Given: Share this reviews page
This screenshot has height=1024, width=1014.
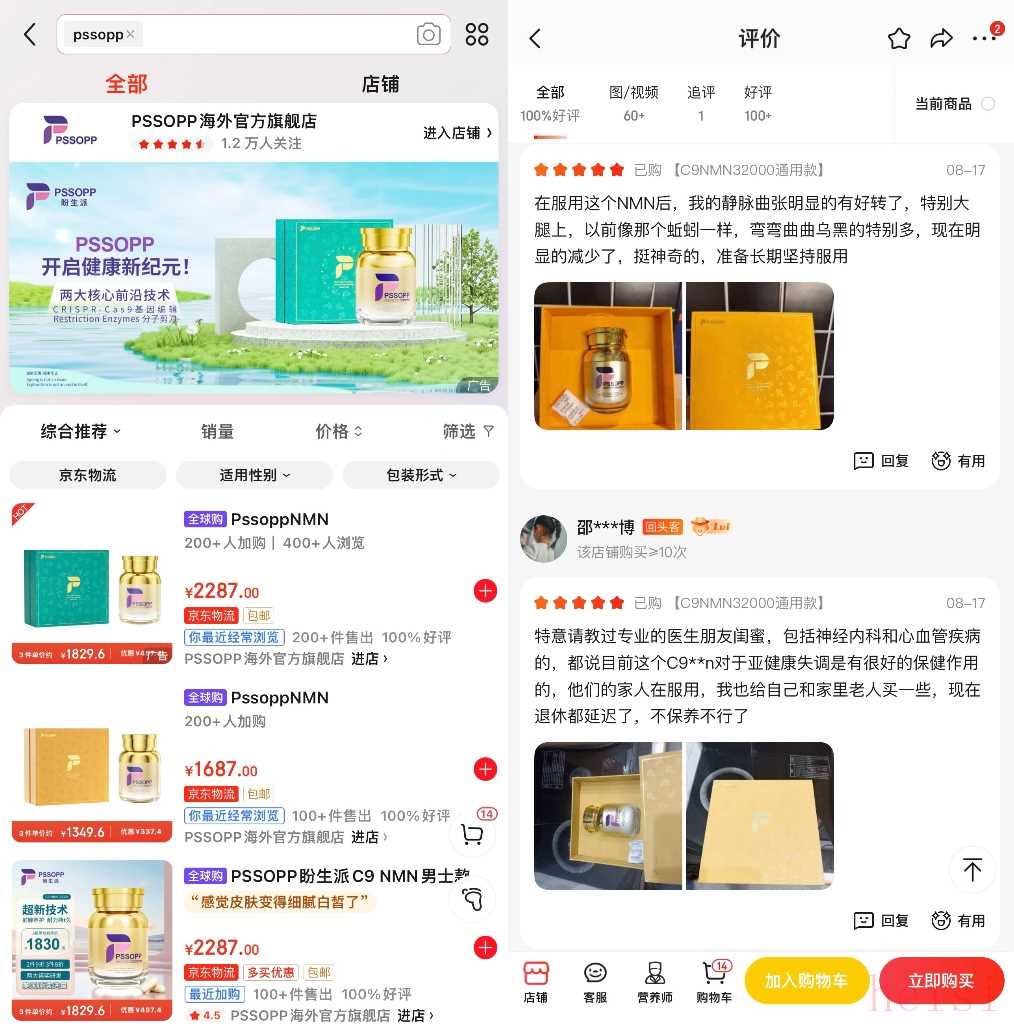Looking at the screenshot, I should [x=941, y=39].
